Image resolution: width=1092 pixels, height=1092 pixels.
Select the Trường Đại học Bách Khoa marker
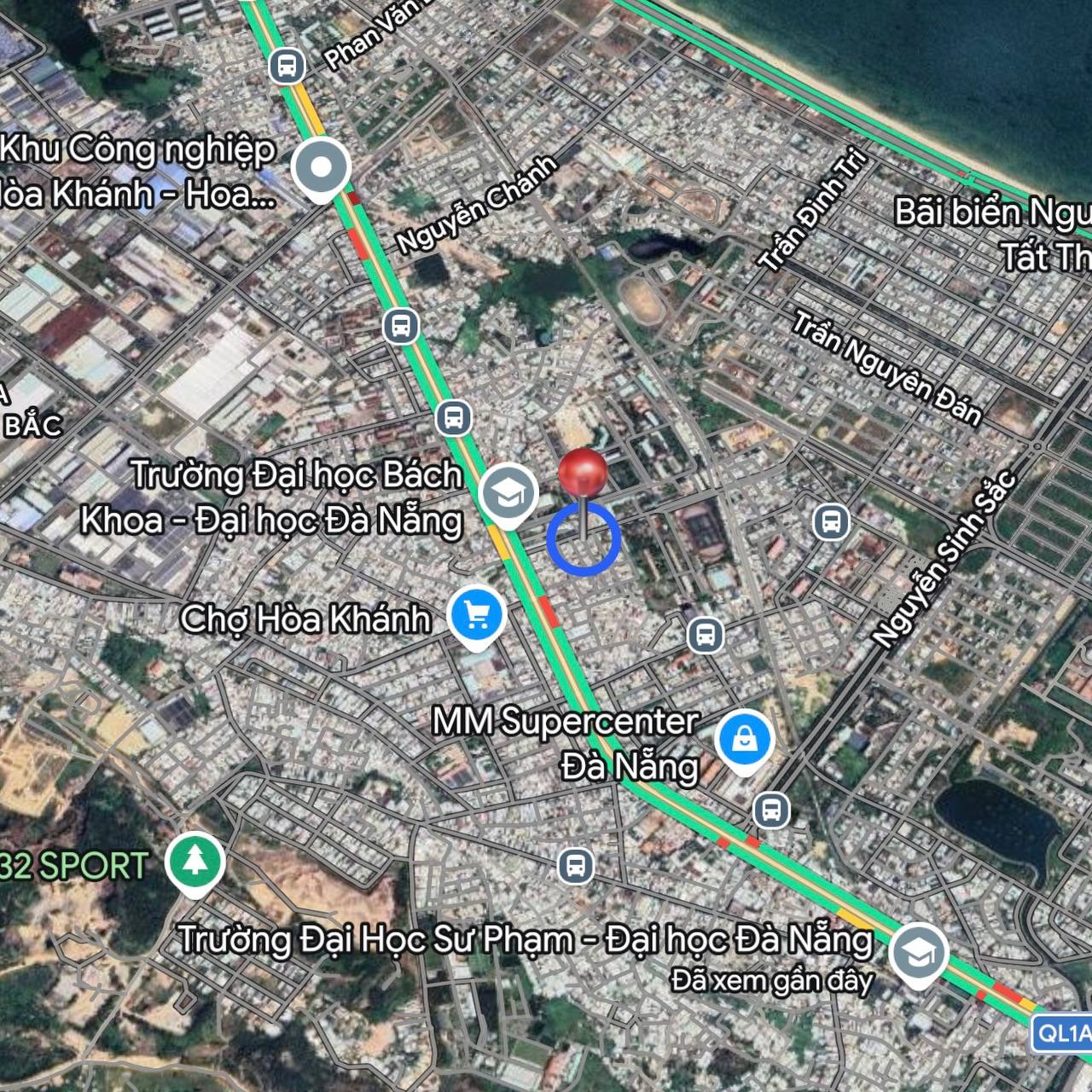pos(508,493)
